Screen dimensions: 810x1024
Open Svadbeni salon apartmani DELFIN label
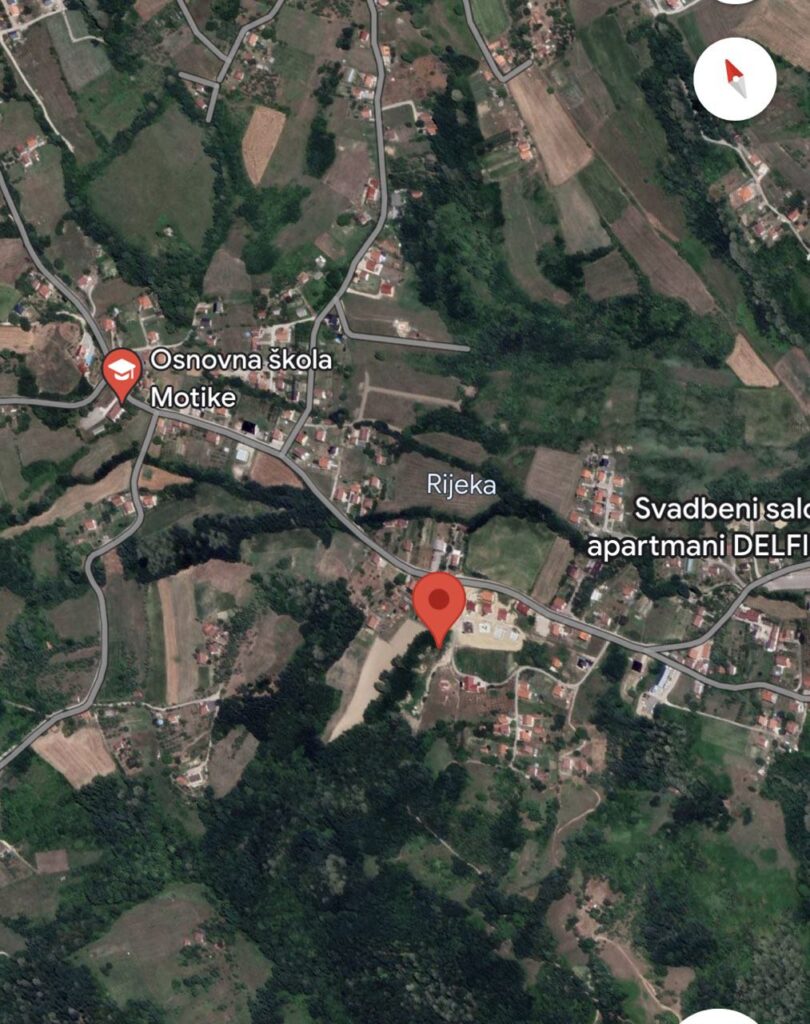pos(698,527)
